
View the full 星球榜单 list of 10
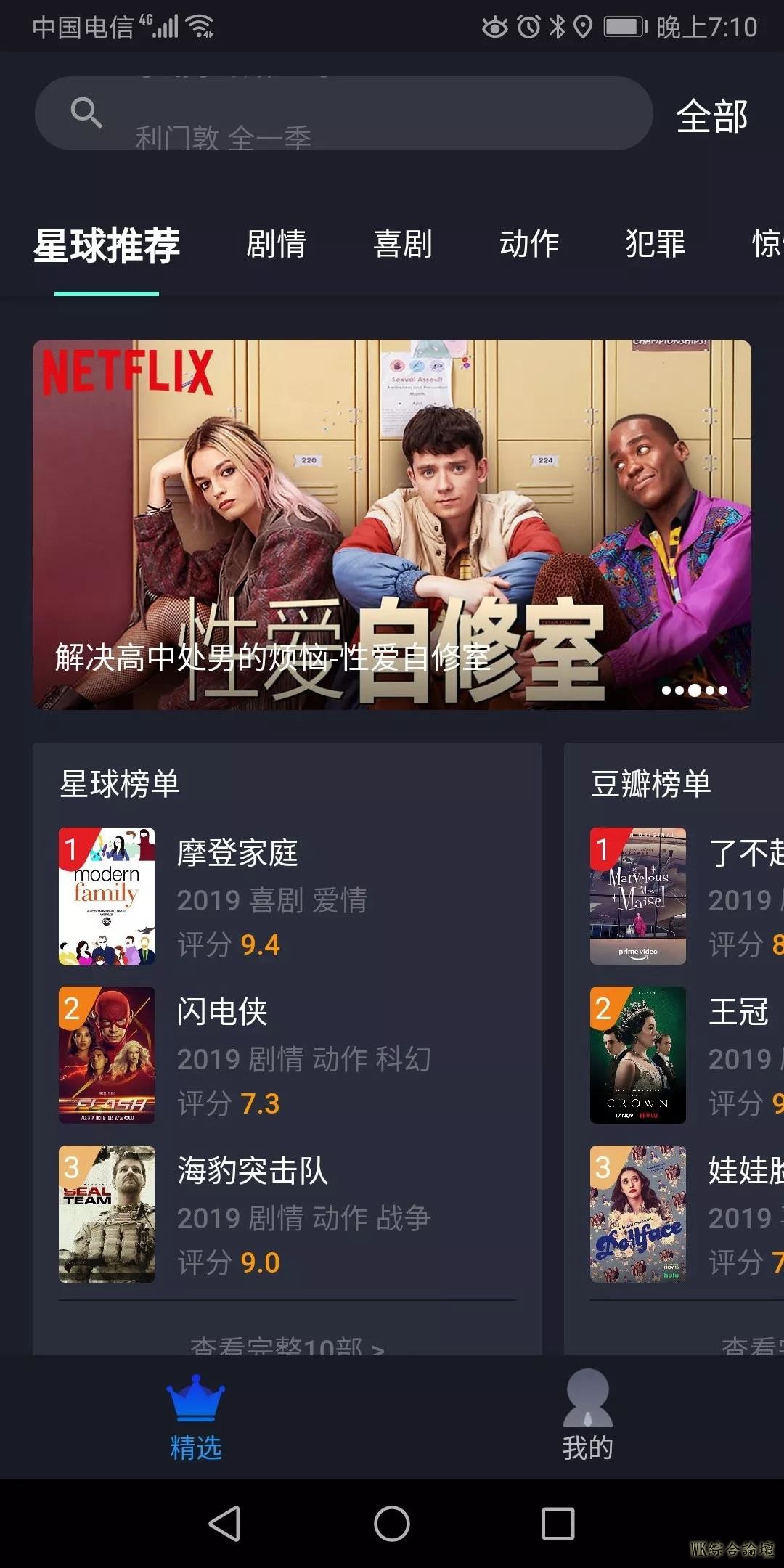coord(287,1345)
